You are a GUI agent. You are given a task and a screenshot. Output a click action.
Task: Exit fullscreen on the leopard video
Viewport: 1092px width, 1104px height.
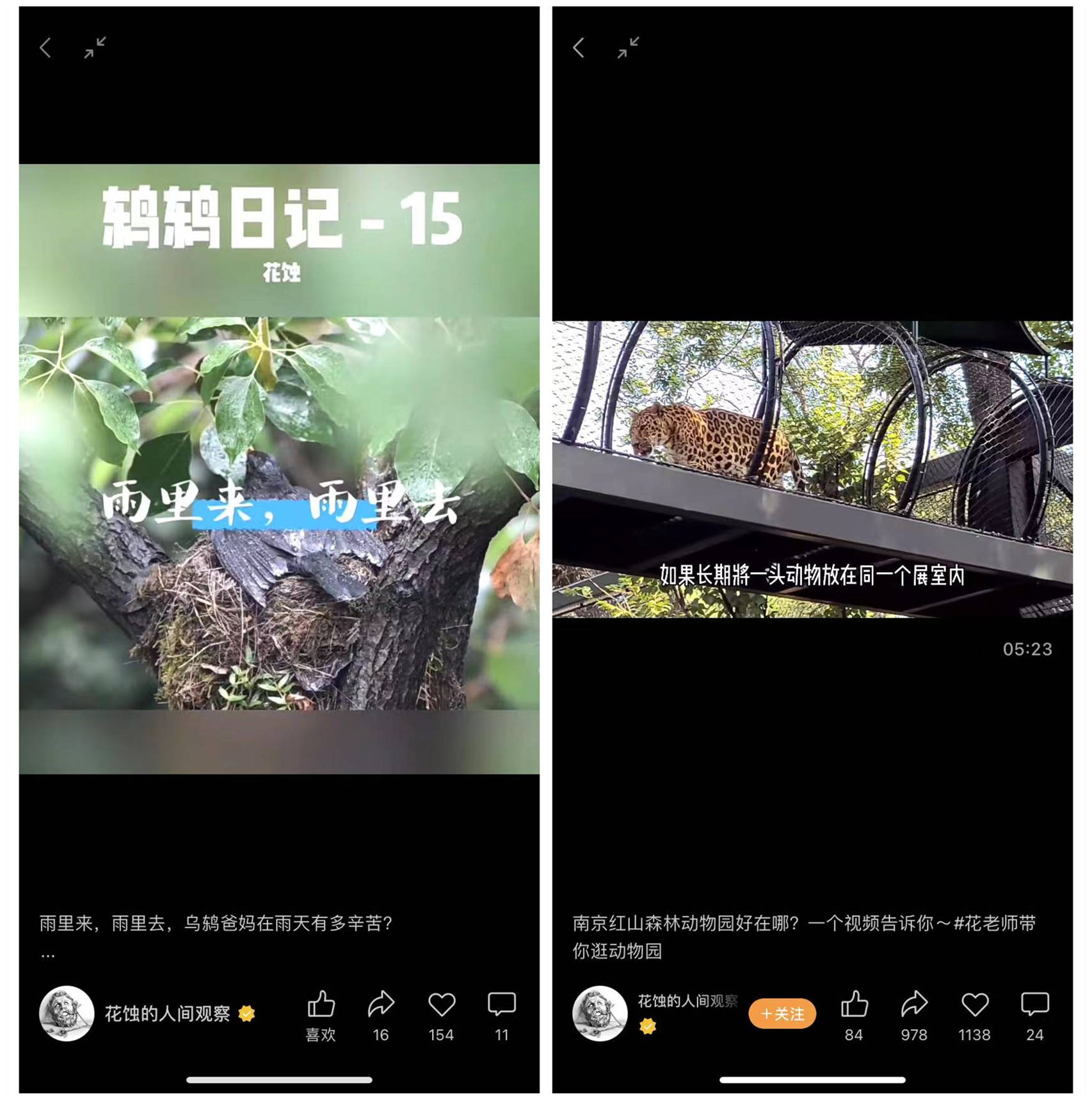point(628,47)
